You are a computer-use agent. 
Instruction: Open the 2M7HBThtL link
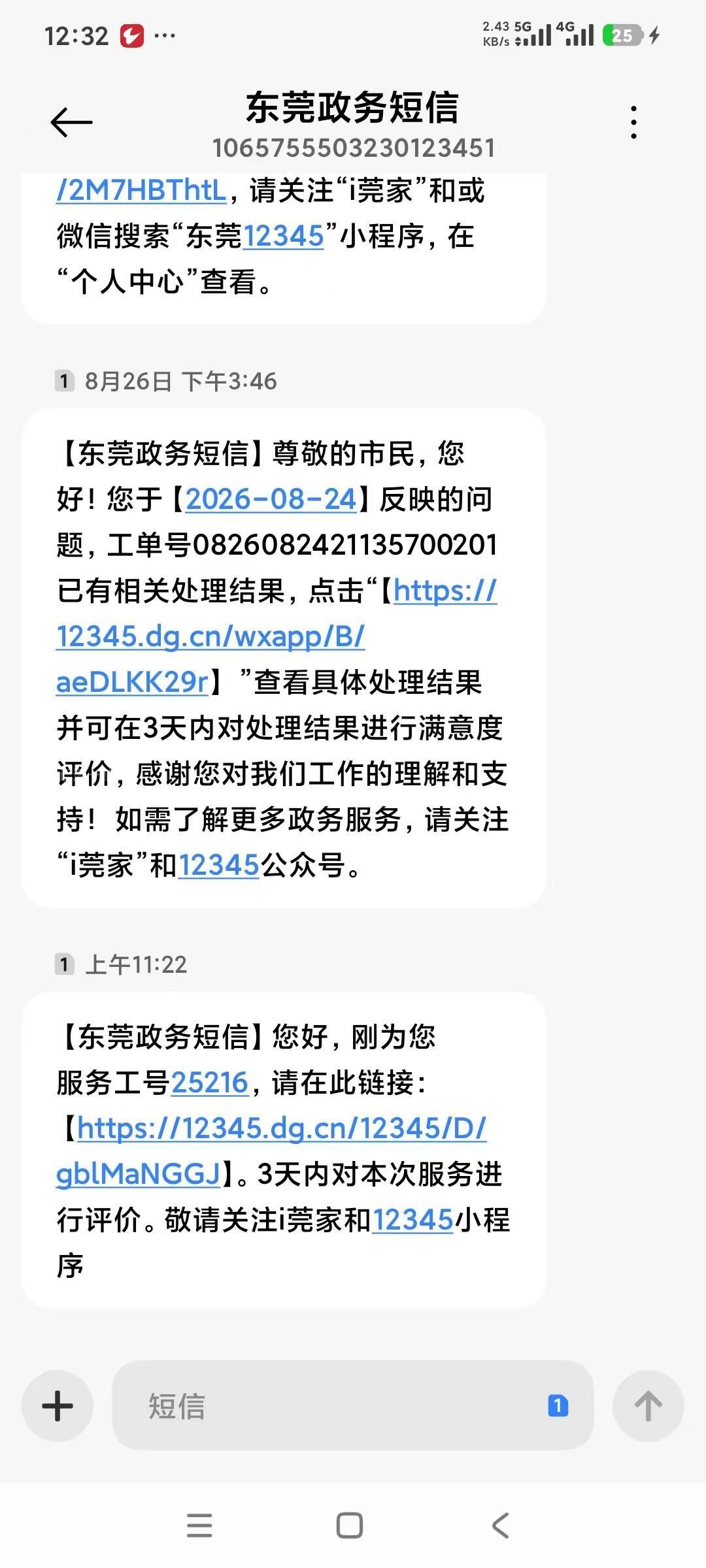tap(141, 190)
